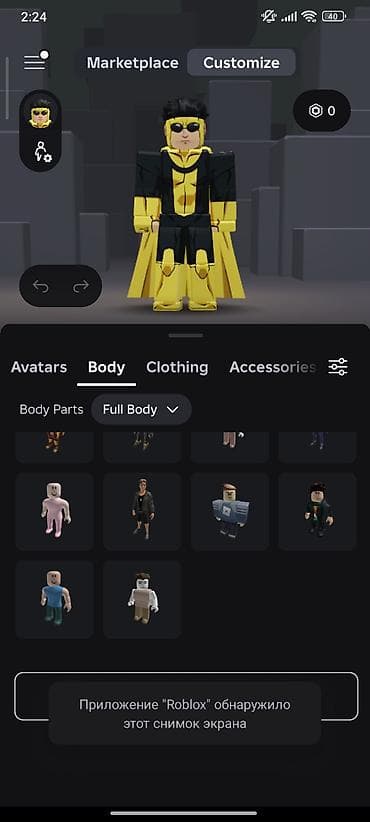This screenshot has width=370, height=822.
Task: Pick the blocky blue-shirt body
Action: click(230, 511)
